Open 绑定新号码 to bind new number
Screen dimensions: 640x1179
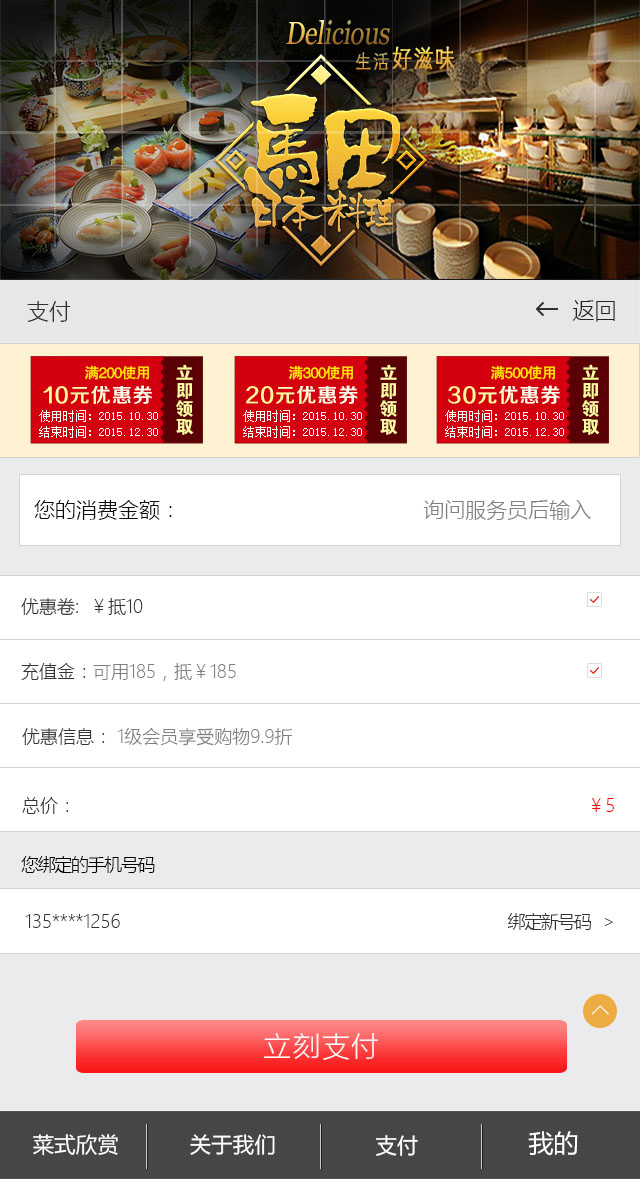pyautogui.click(x=559, y=922)
